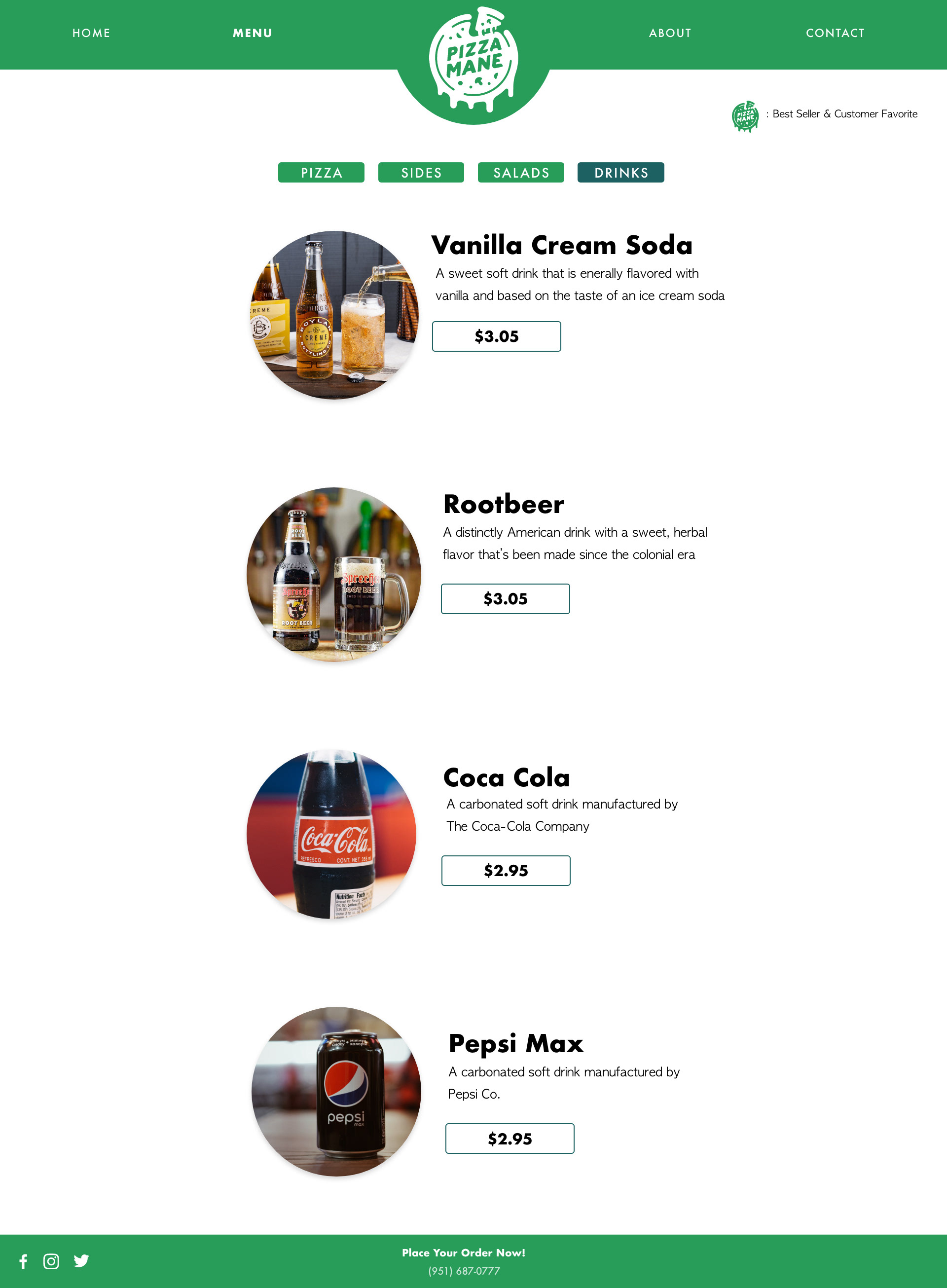Screen dimensions: 947x1288
Task: Open the Facebook page
Action: [24, 1261]
